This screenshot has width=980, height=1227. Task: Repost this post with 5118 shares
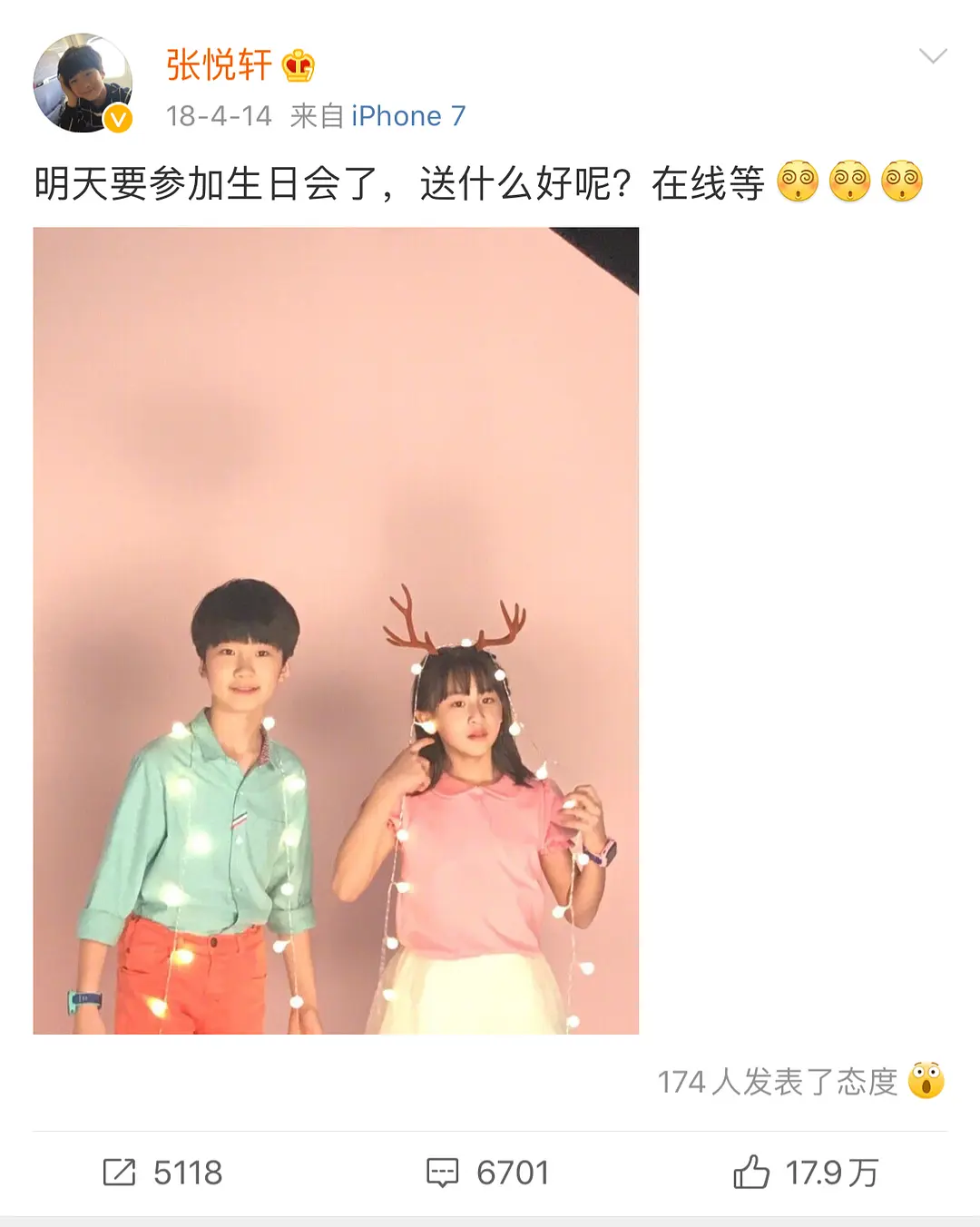pyautogui.click(x=162, y=1173)
